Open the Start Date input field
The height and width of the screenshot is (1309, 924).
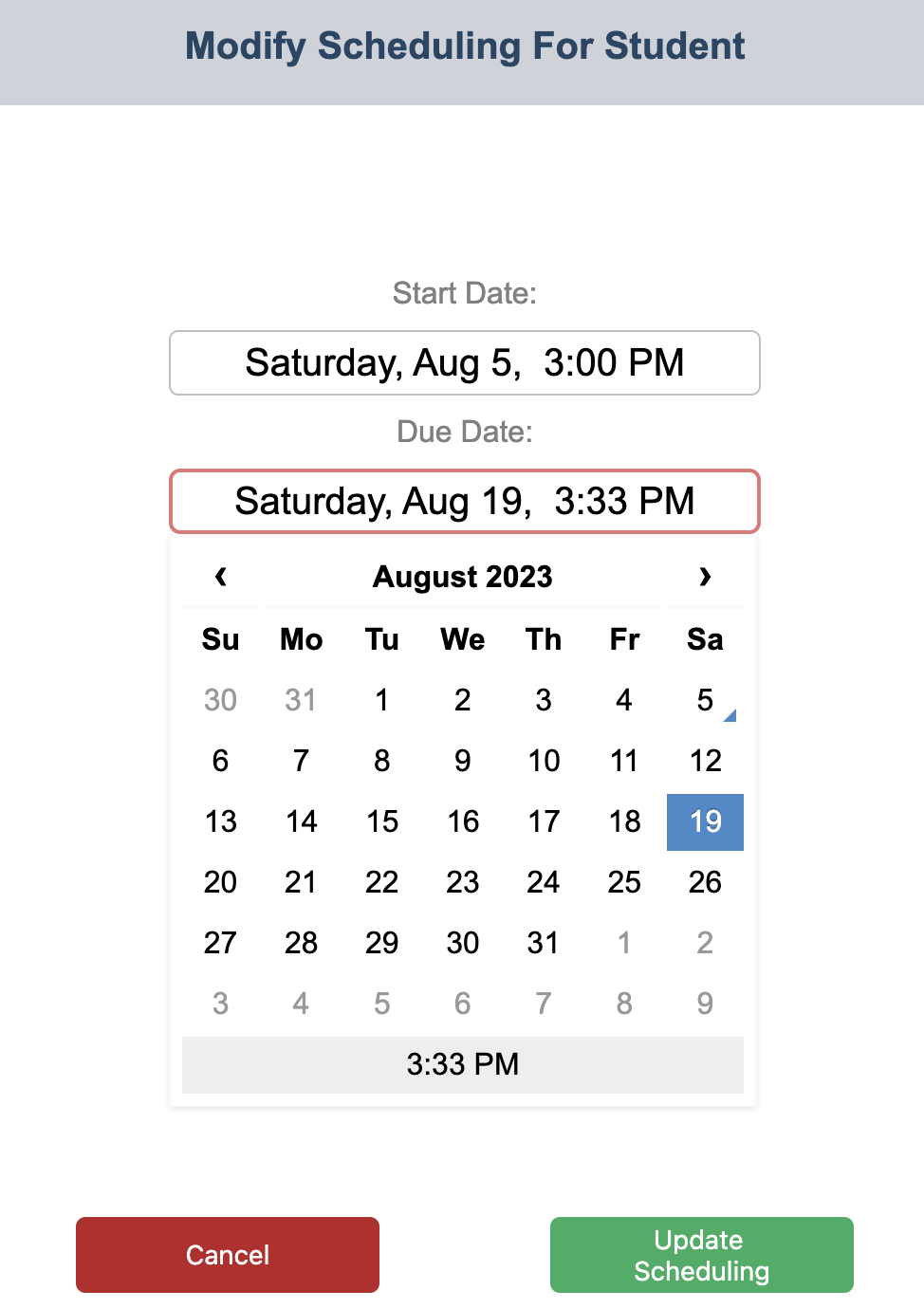coord(464,362)
